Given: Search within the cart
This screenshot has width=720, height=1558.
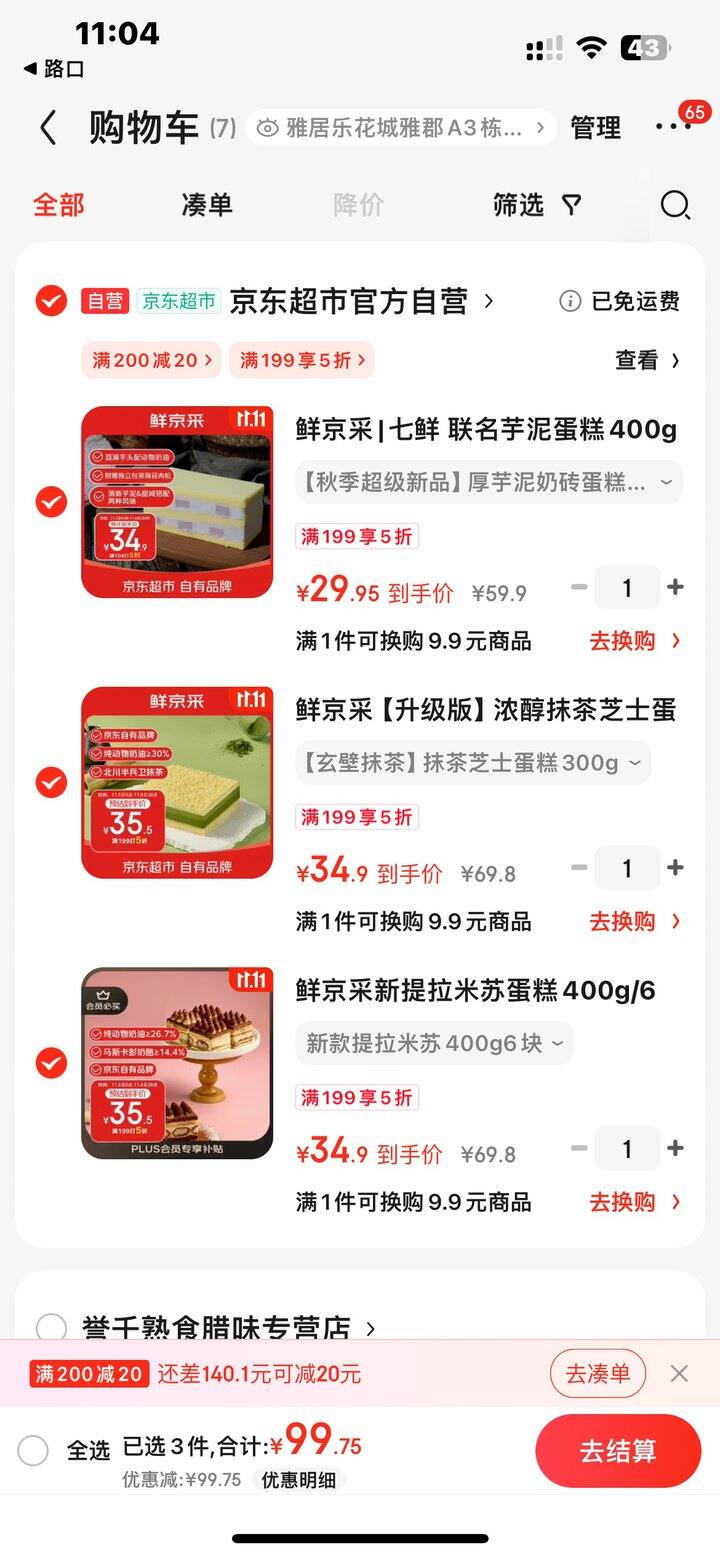Looking at the screenshot, I should click(x=675, y=205).
